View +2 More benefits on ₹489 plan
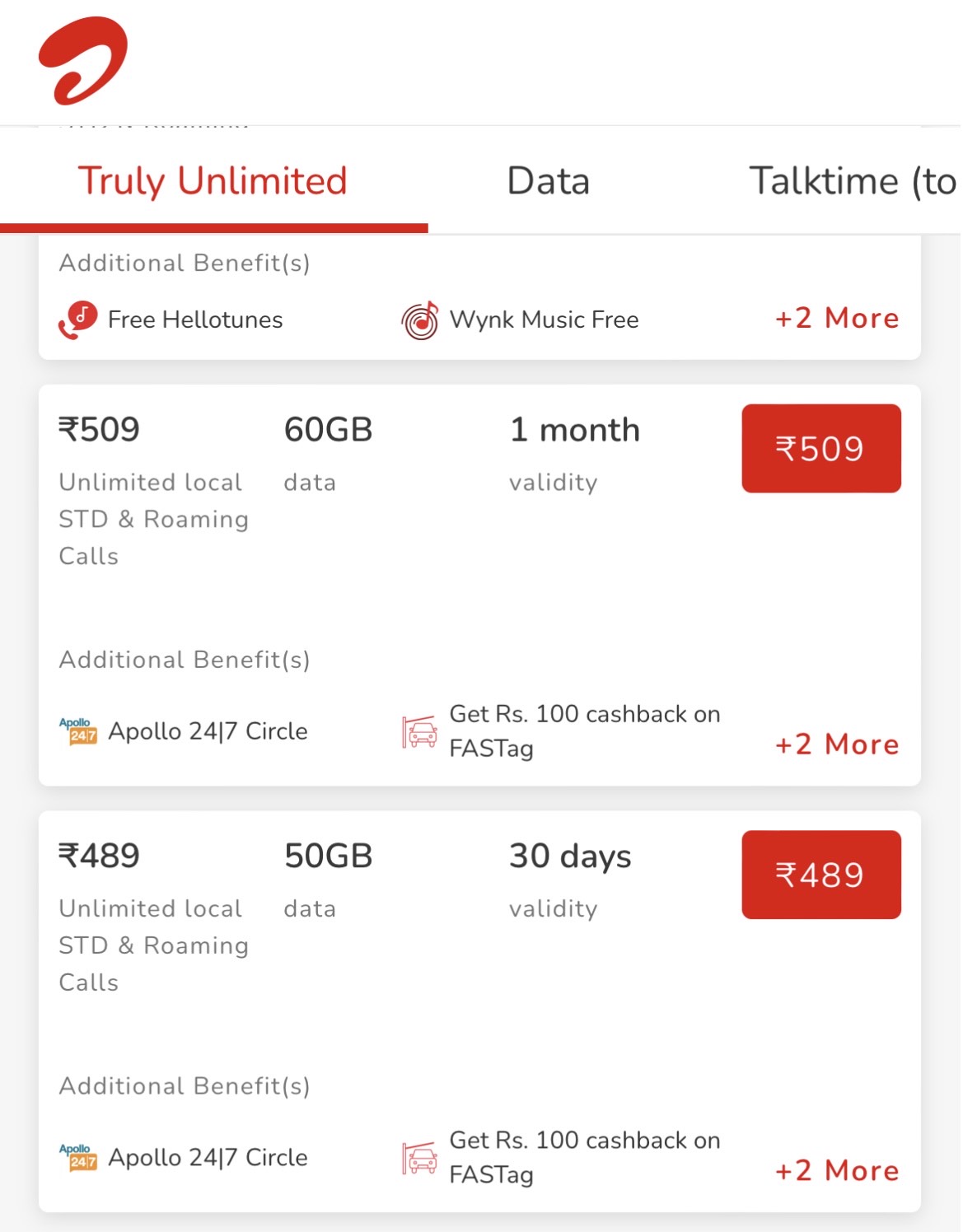963x1232 pixels. (836, 1170)
